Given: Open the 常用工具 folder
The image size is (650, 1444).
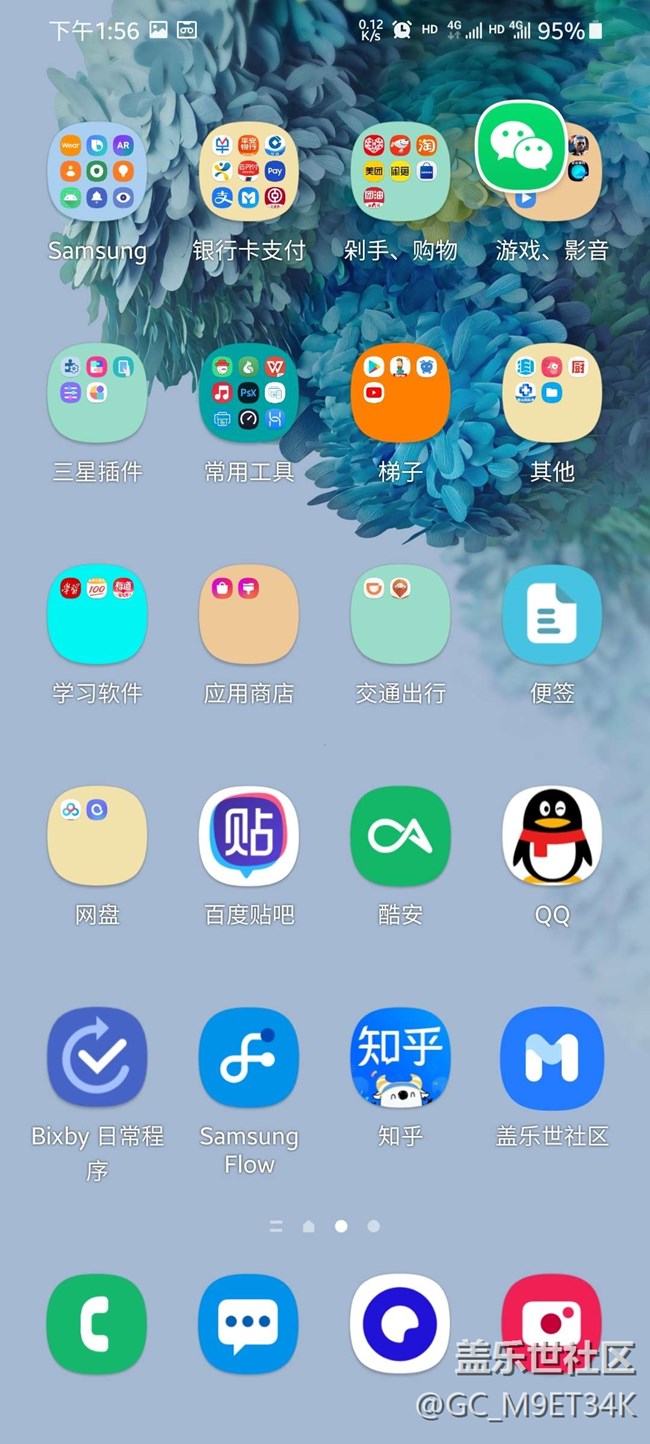Looking at the screenshot, I should 249,393.
